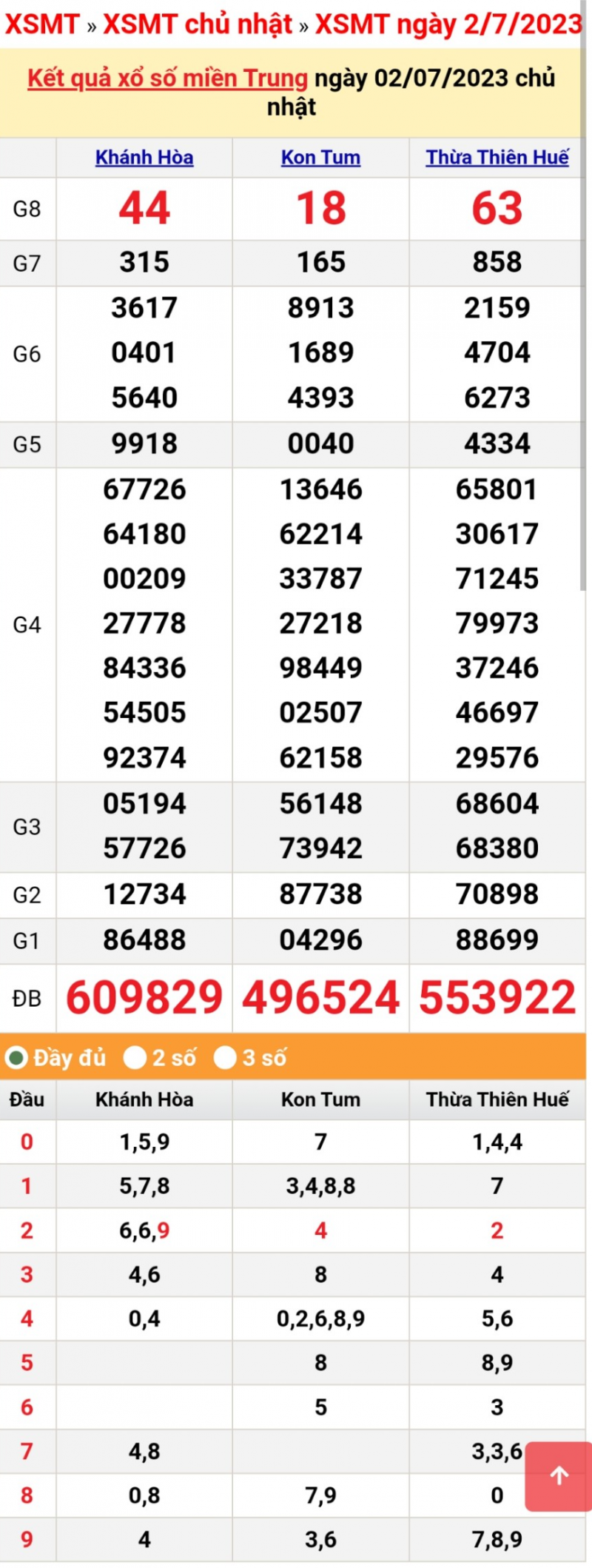Viewport: 592px width, 1568px height.
Task: Open Khánh Hòa province link
Action: click(144, 158)
